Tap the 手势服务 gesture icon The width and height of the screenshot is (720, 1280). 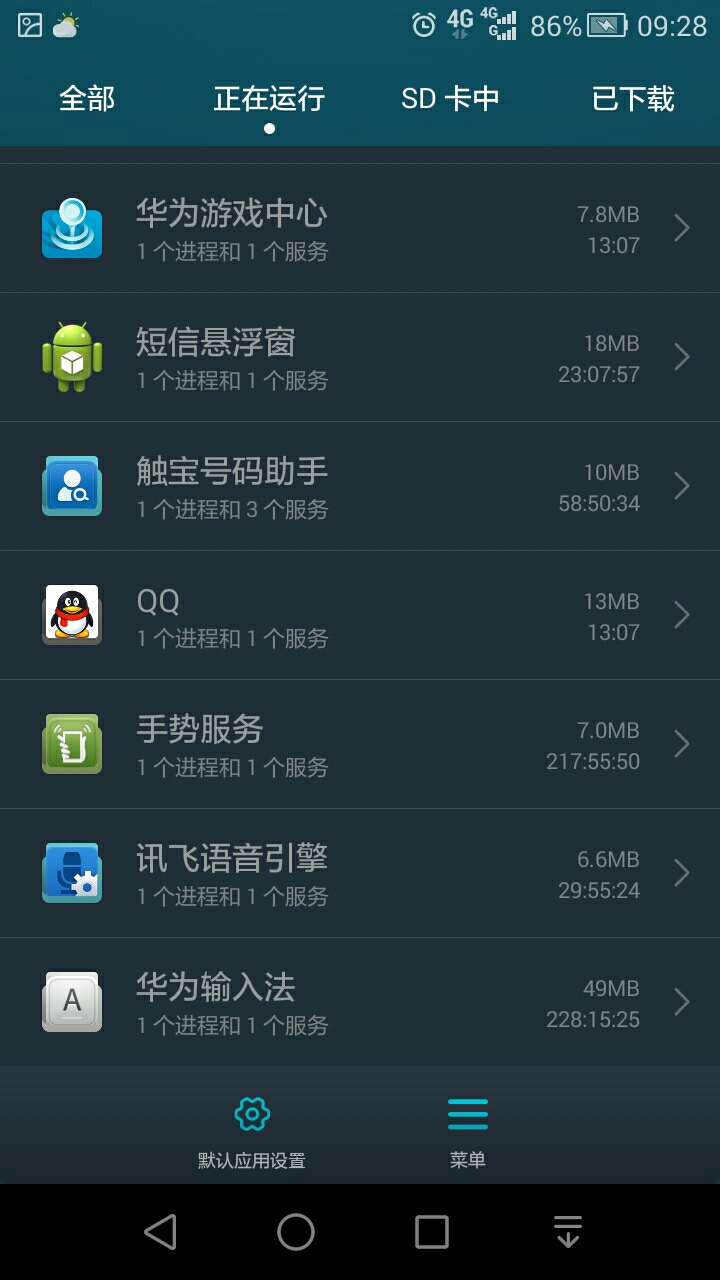(70, 744)
